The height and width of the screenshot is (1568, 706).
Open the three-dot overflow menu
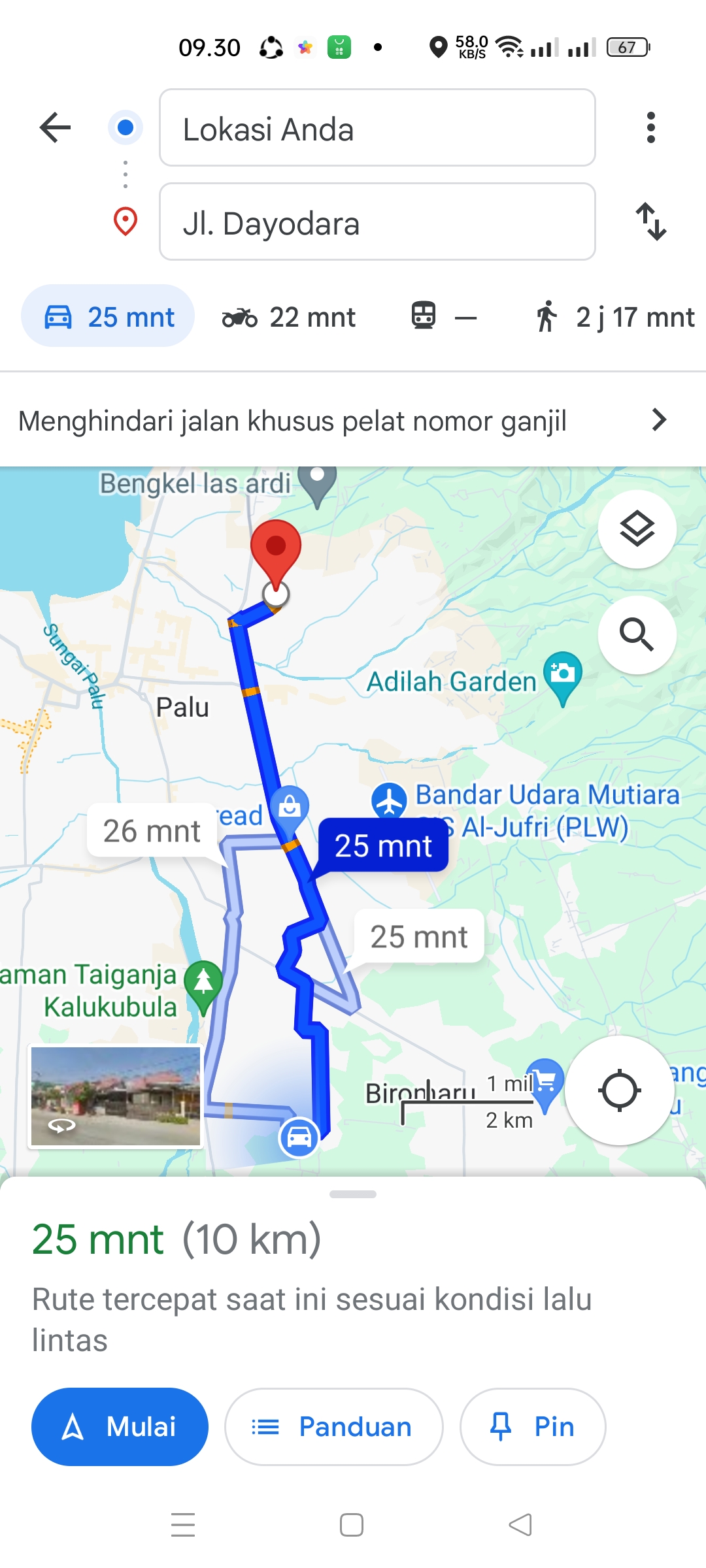point(650,127)
